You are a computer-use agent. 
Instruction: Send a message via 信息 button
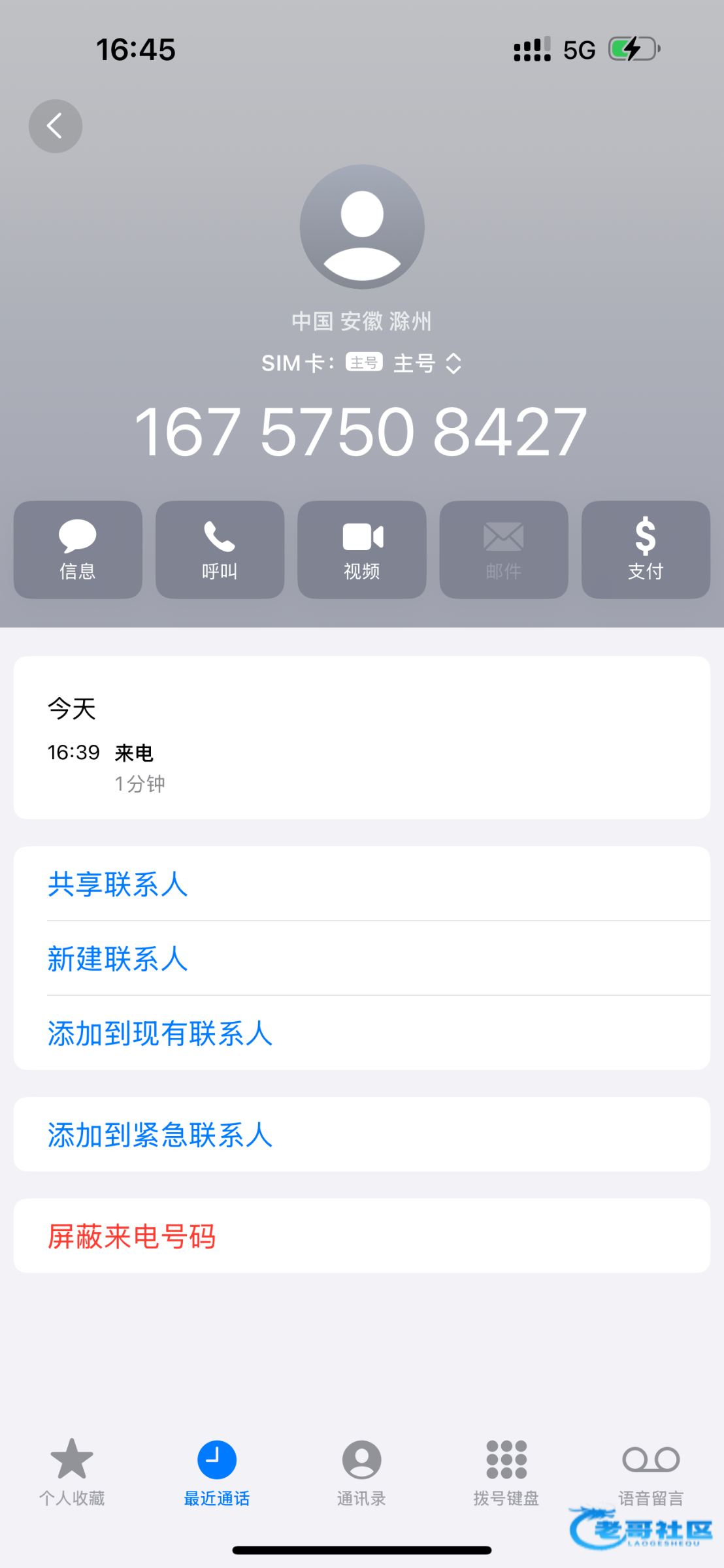pyautogui.click(x=78, y=549)
